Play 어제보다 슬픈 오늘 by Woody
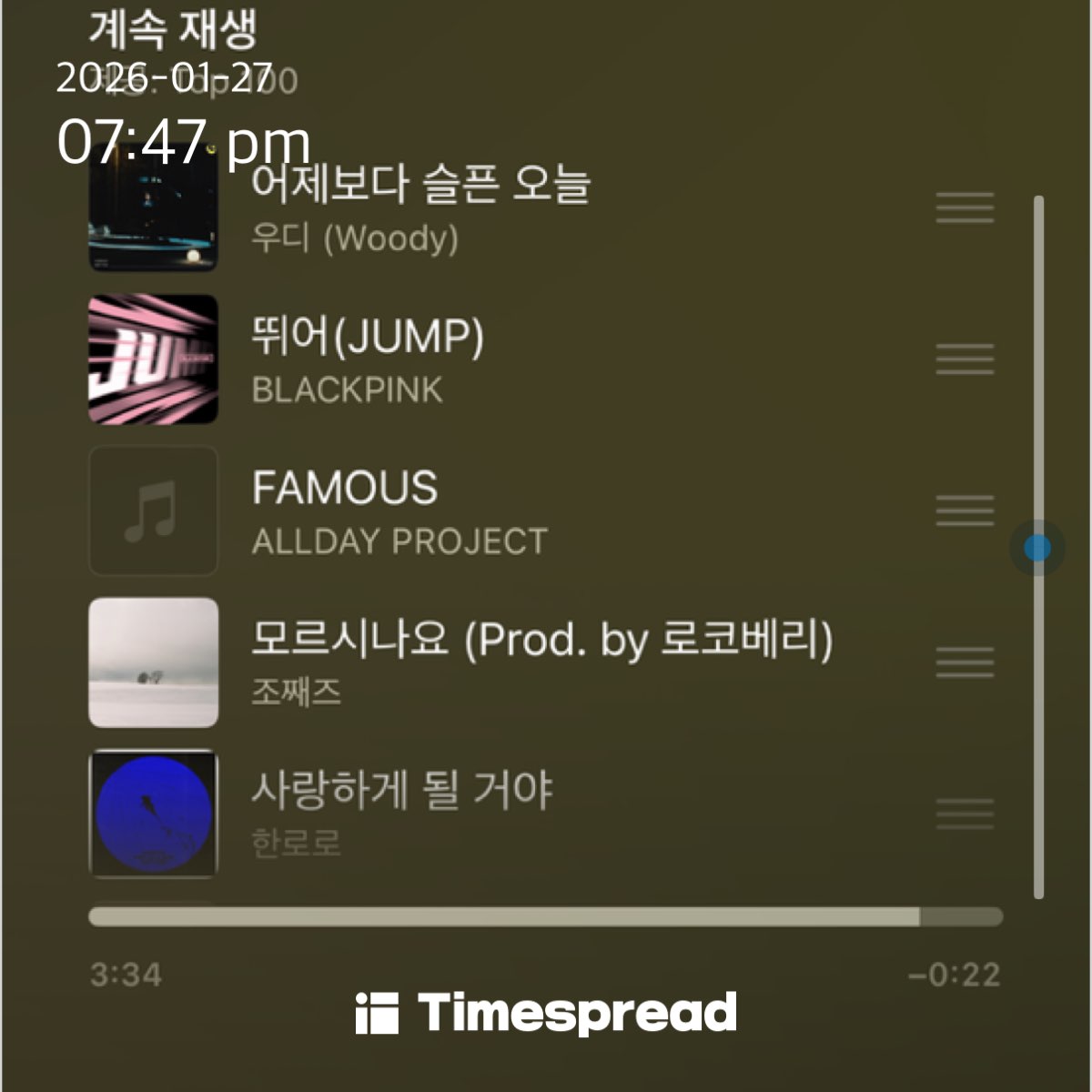Viewport: 1092px width, 1092px height. coord(420,209)
